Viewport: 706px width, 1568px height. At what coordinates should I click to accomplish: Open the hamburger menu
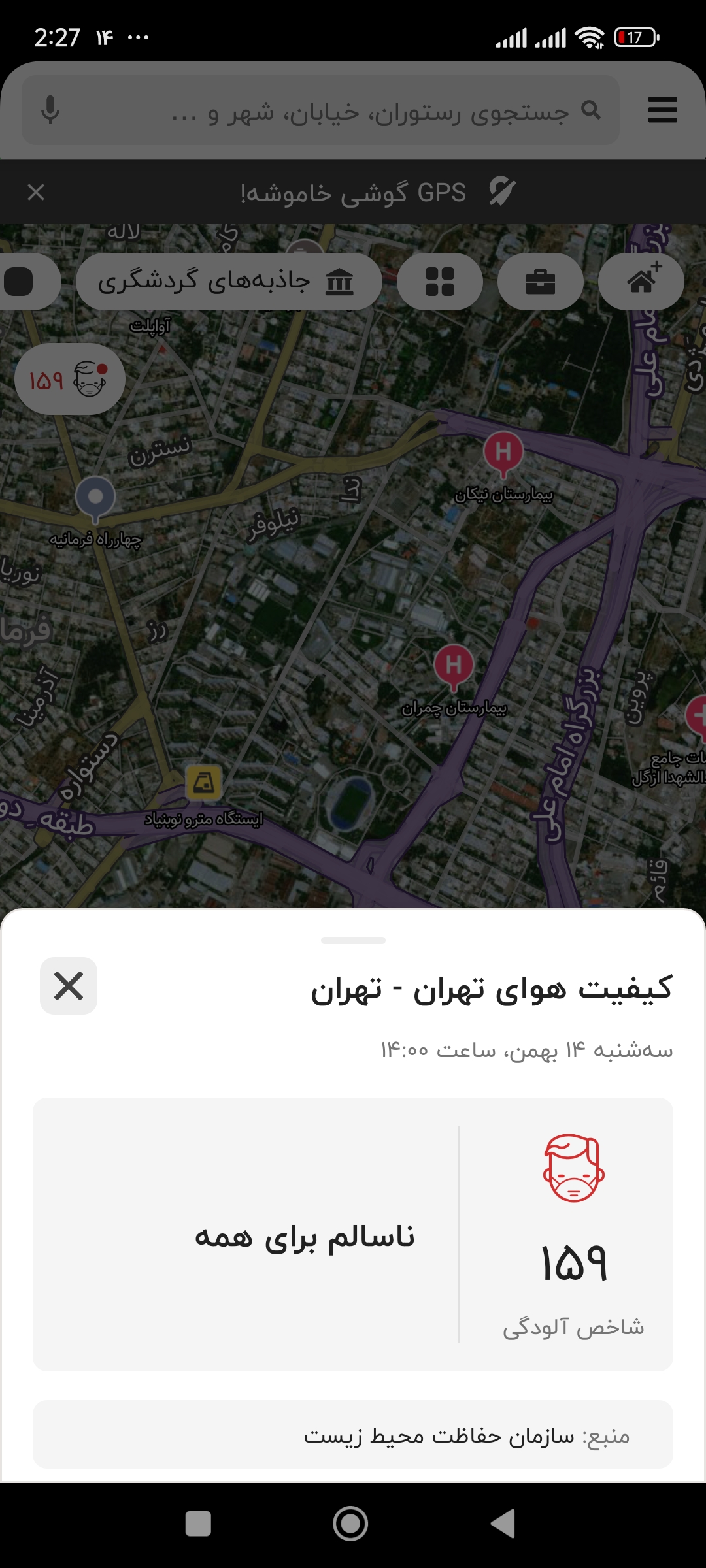(662, 110)
